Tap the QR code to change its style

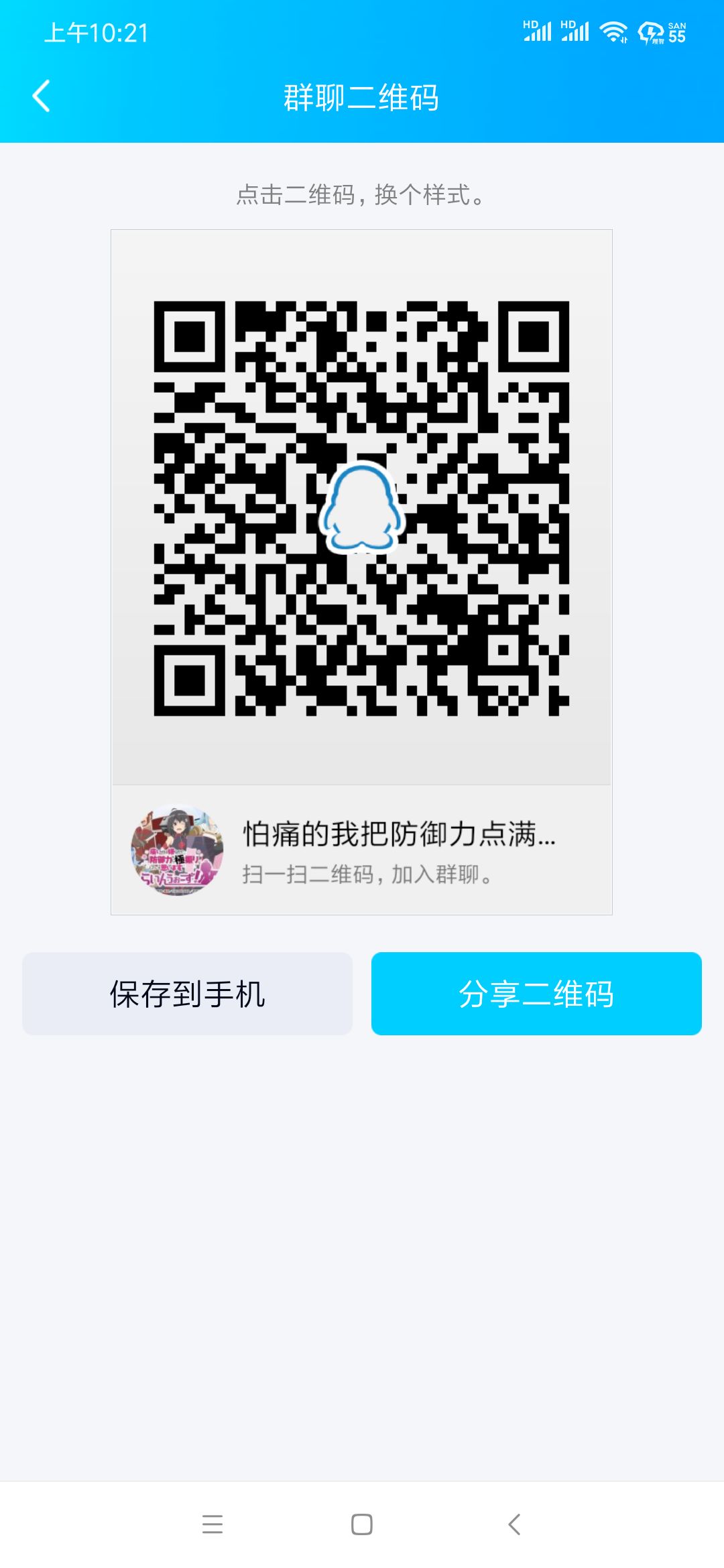(x=361, y=507)
